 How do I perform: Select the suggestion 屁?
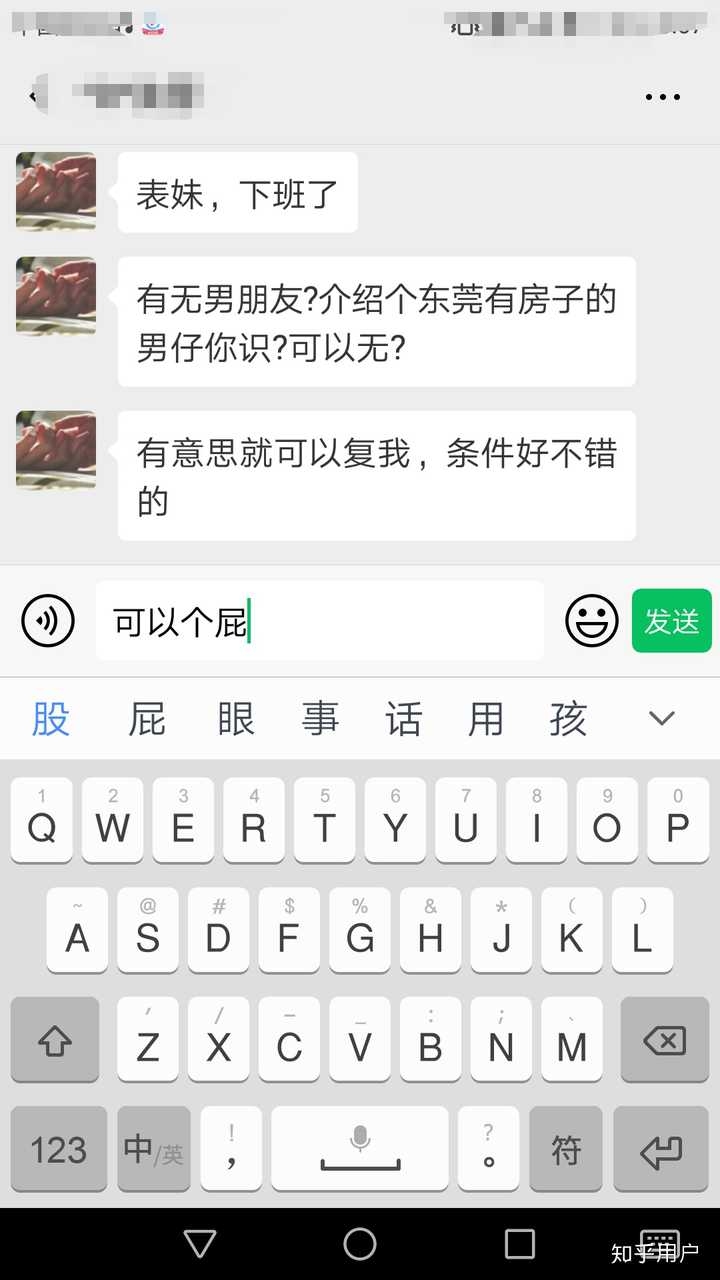pyautogui.click(x=145, y=718)
